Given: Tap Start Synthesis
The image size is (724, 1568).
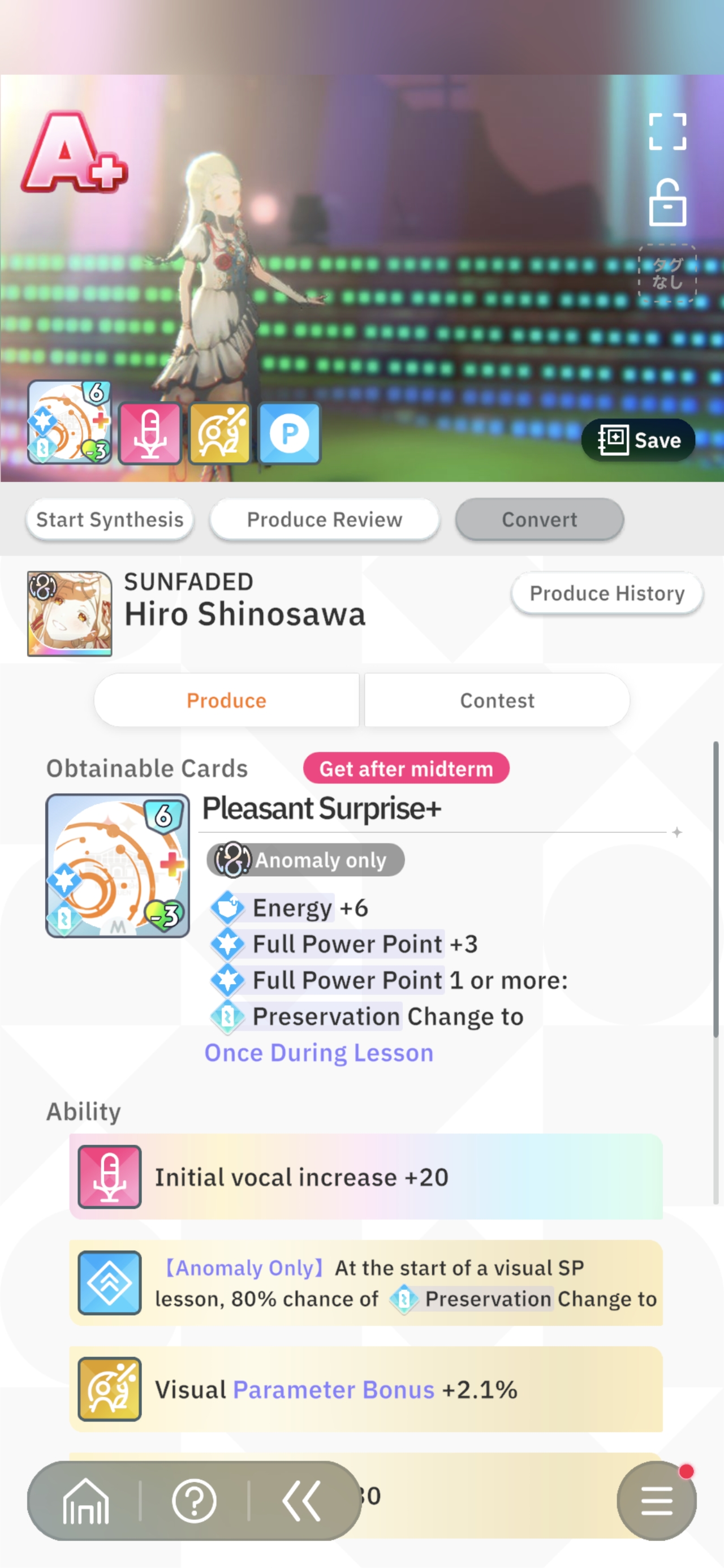Looking at the screenshot, I should [x=110, y=519].
